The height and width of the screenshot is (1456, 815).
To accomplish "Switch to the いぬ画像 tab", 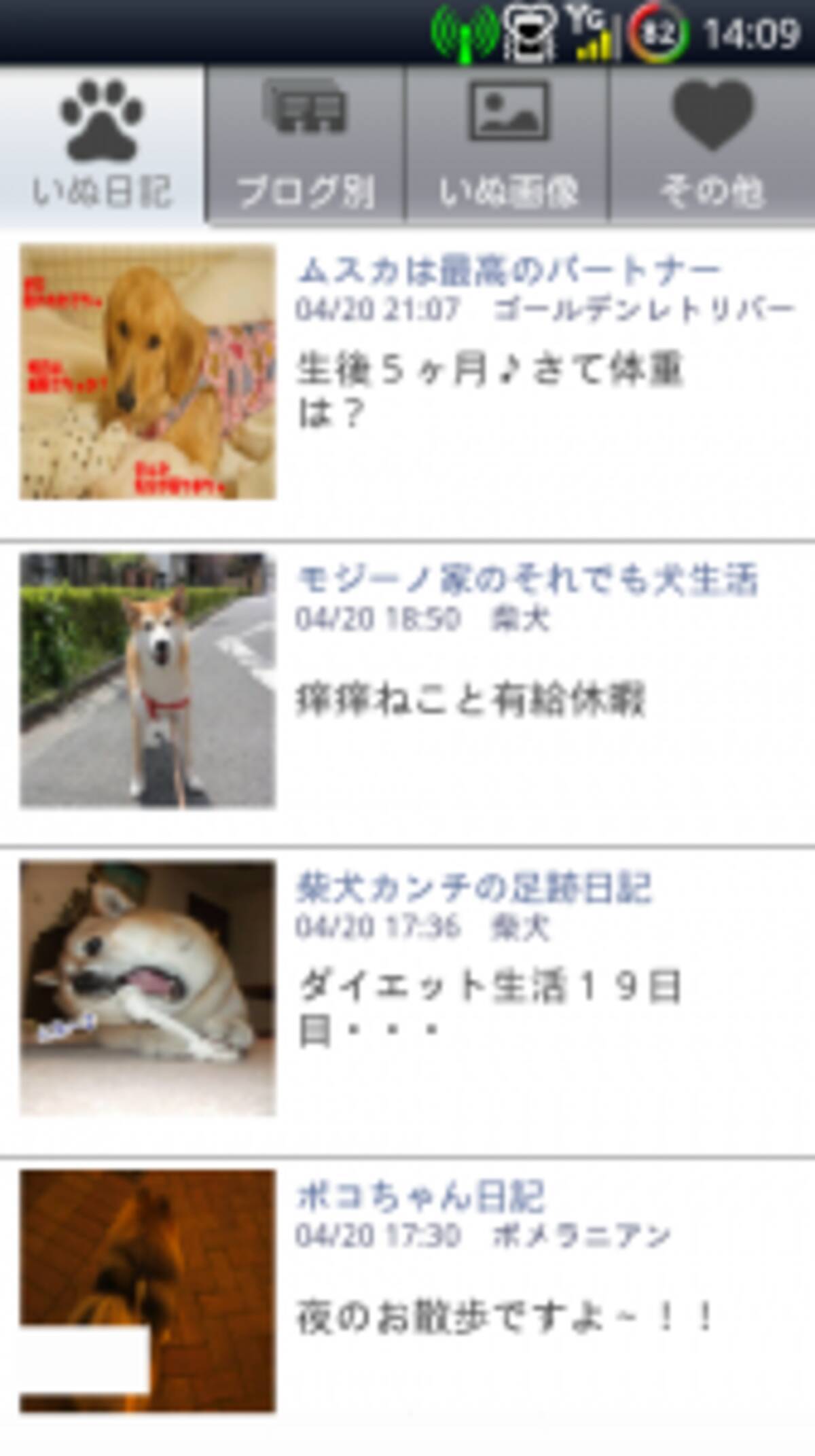I will [508, 146].
